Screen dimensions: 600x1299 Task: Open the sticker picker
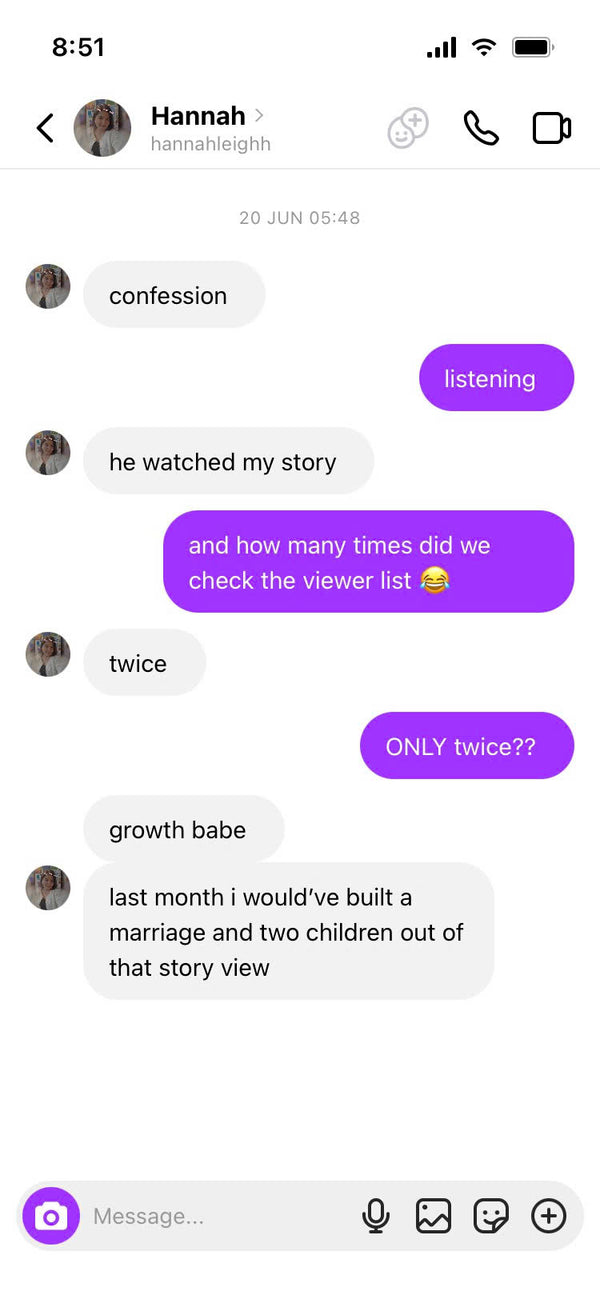pyautogui.click(x=491, y=1216)
